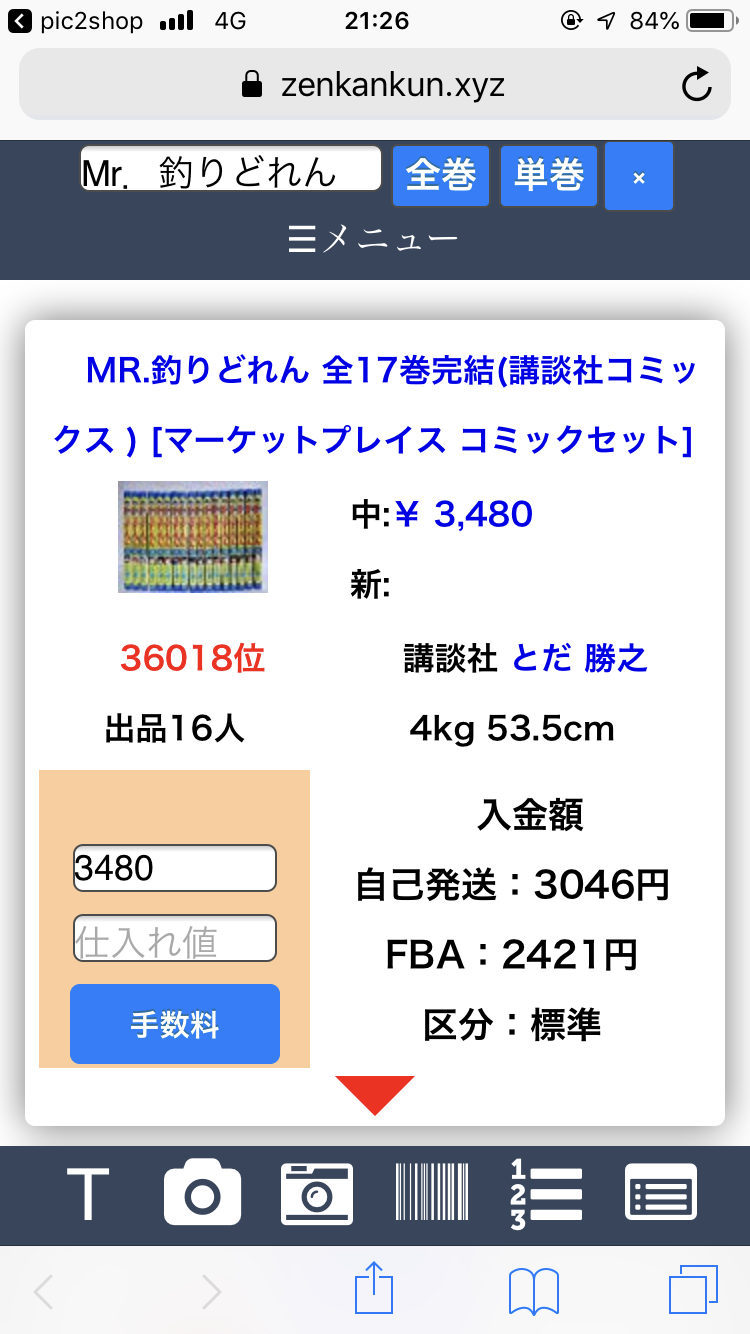Search single volumes with 単巻 button

point(549,176)
